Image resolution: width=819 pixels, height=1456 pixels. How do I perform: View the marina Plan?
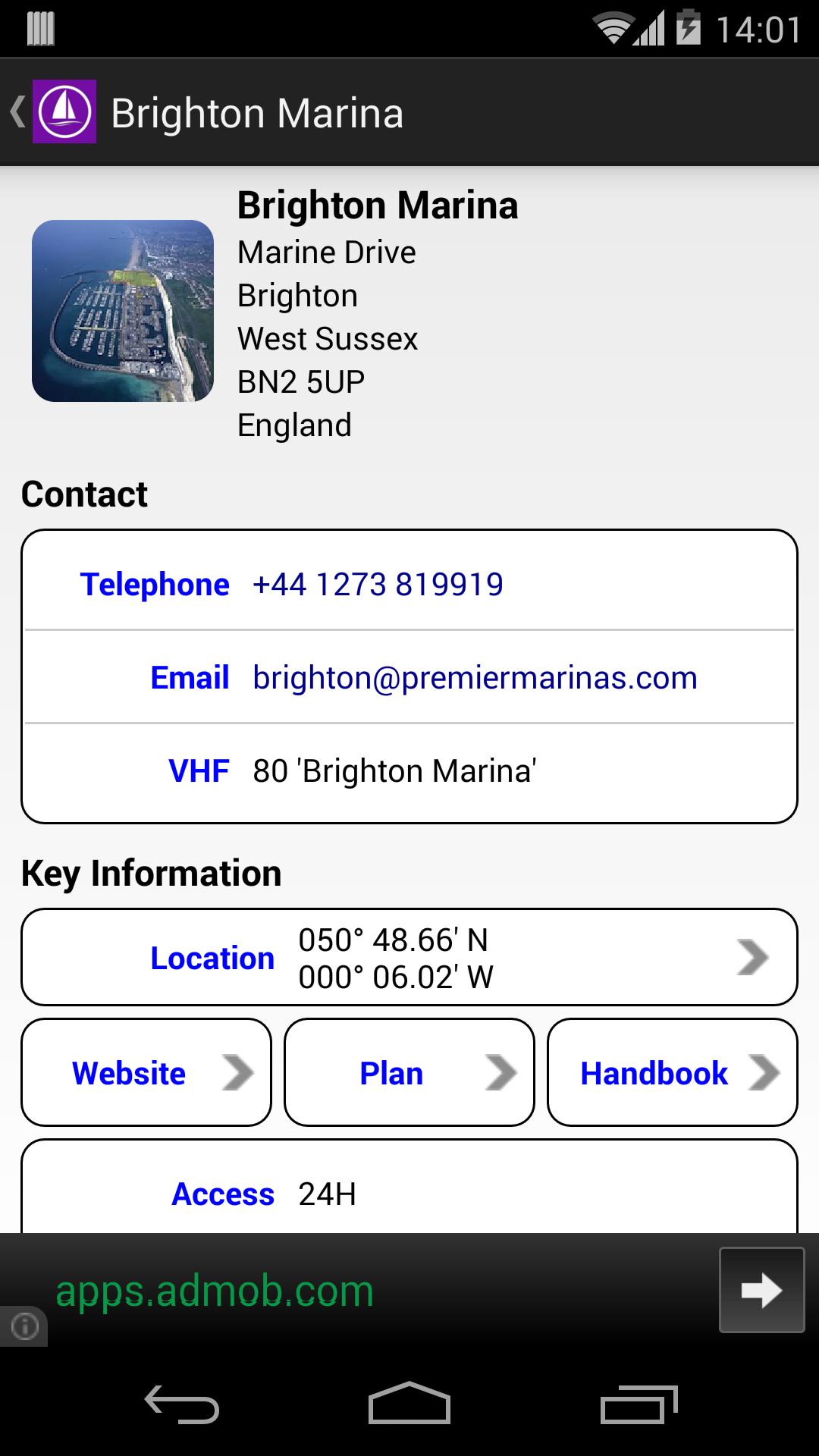pyautogui.click(x=409, y=1073)
